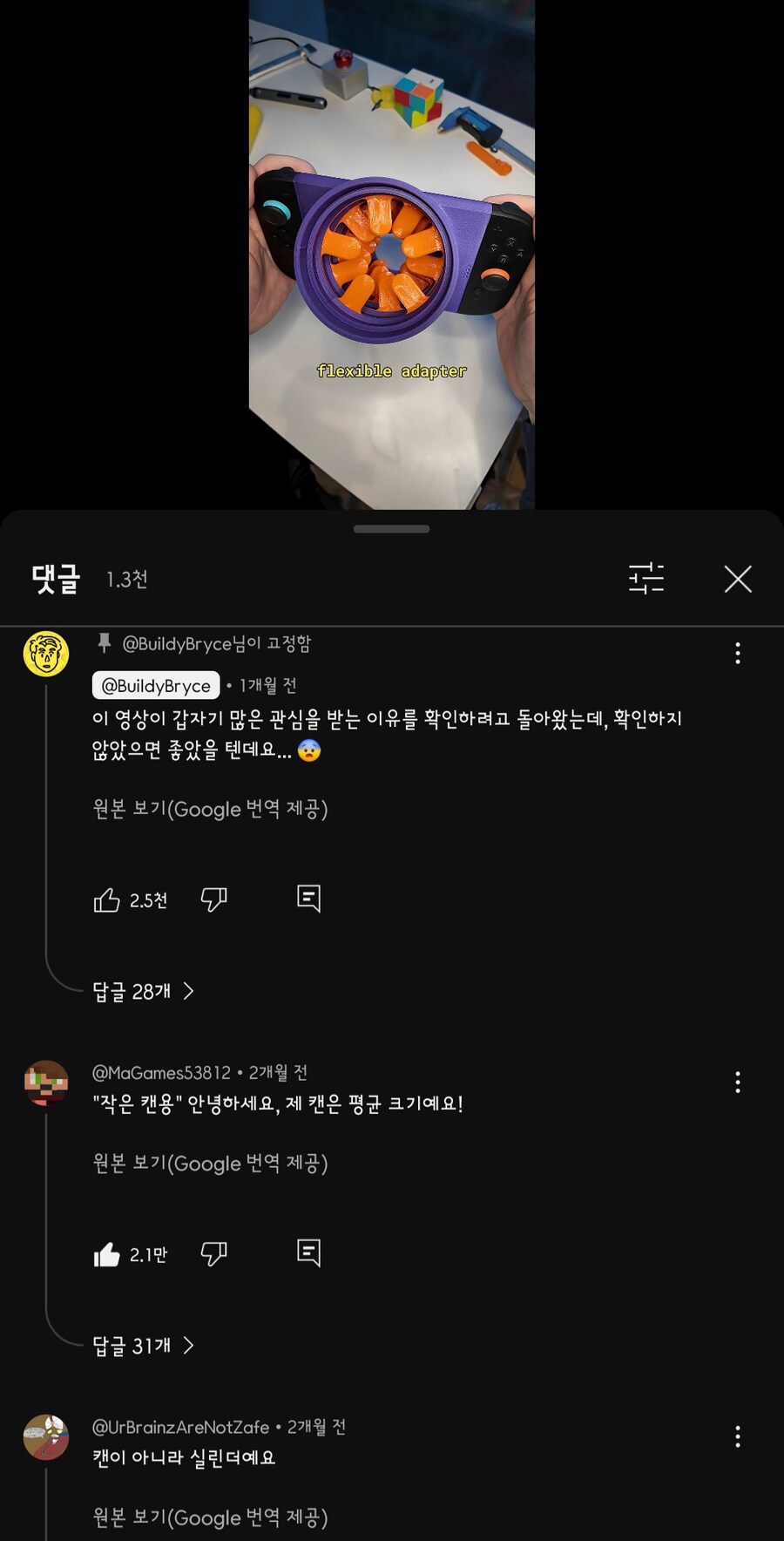This screenshot has height=1541, width=784.
Task: Open the @UrBrainzAreNotZafe profile picture
Action: (x=46, y=1437)
